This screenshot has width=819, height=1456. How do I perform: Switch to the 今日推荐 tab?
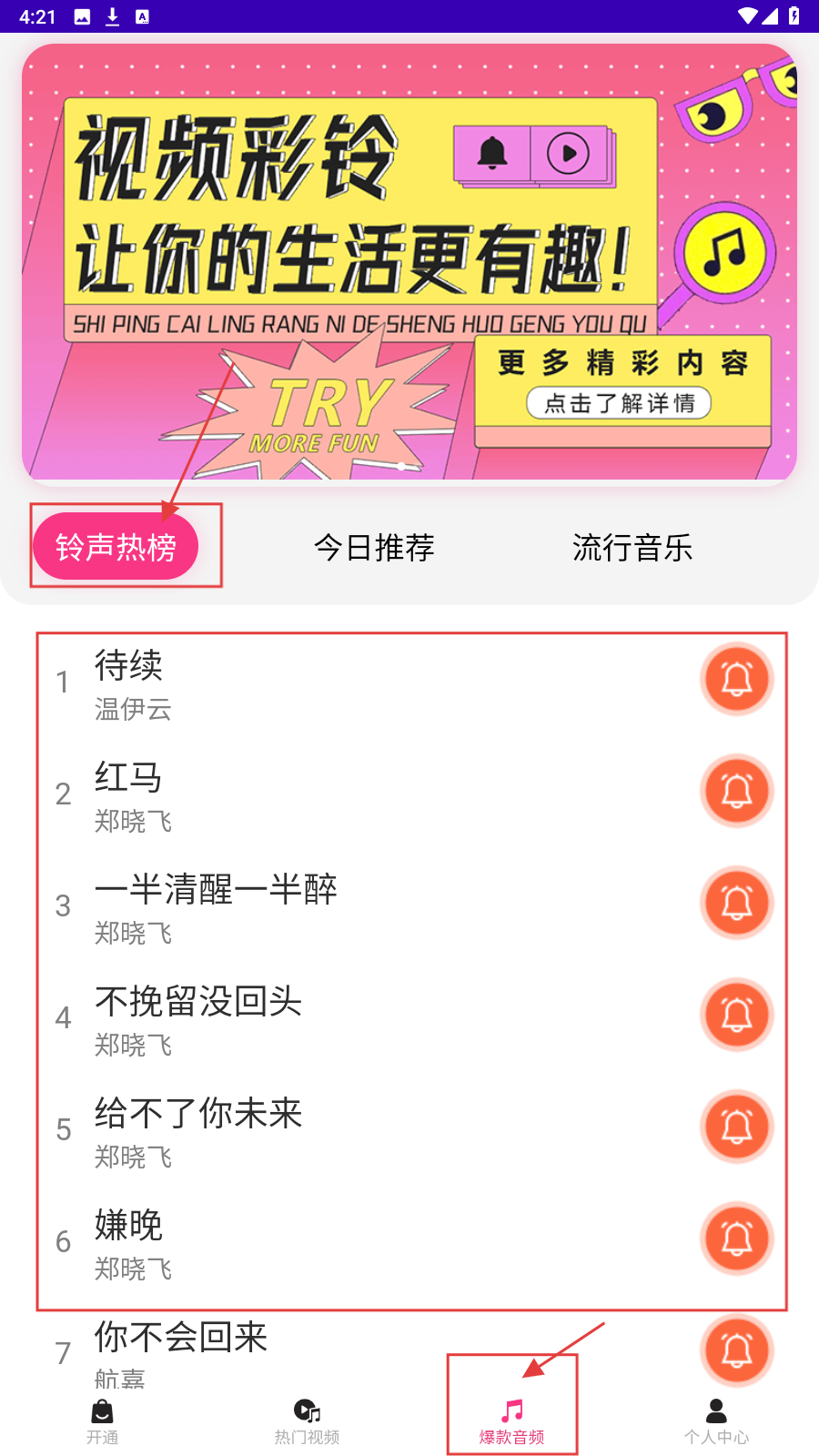[x=374, y=548]
